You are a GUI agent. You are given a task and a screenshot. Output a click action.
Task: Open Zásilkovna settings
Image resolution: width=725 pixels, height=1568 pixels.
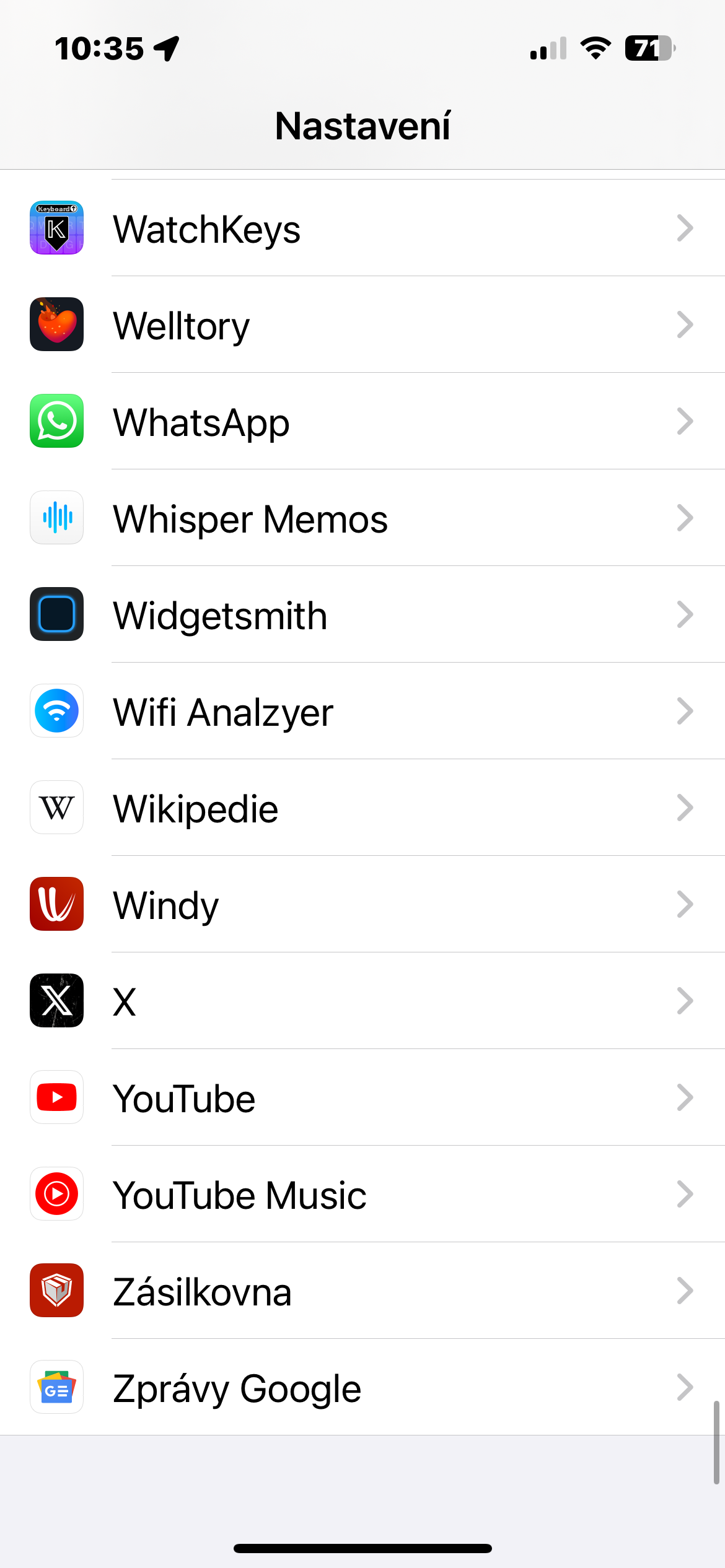click(x=362, y=1291)
